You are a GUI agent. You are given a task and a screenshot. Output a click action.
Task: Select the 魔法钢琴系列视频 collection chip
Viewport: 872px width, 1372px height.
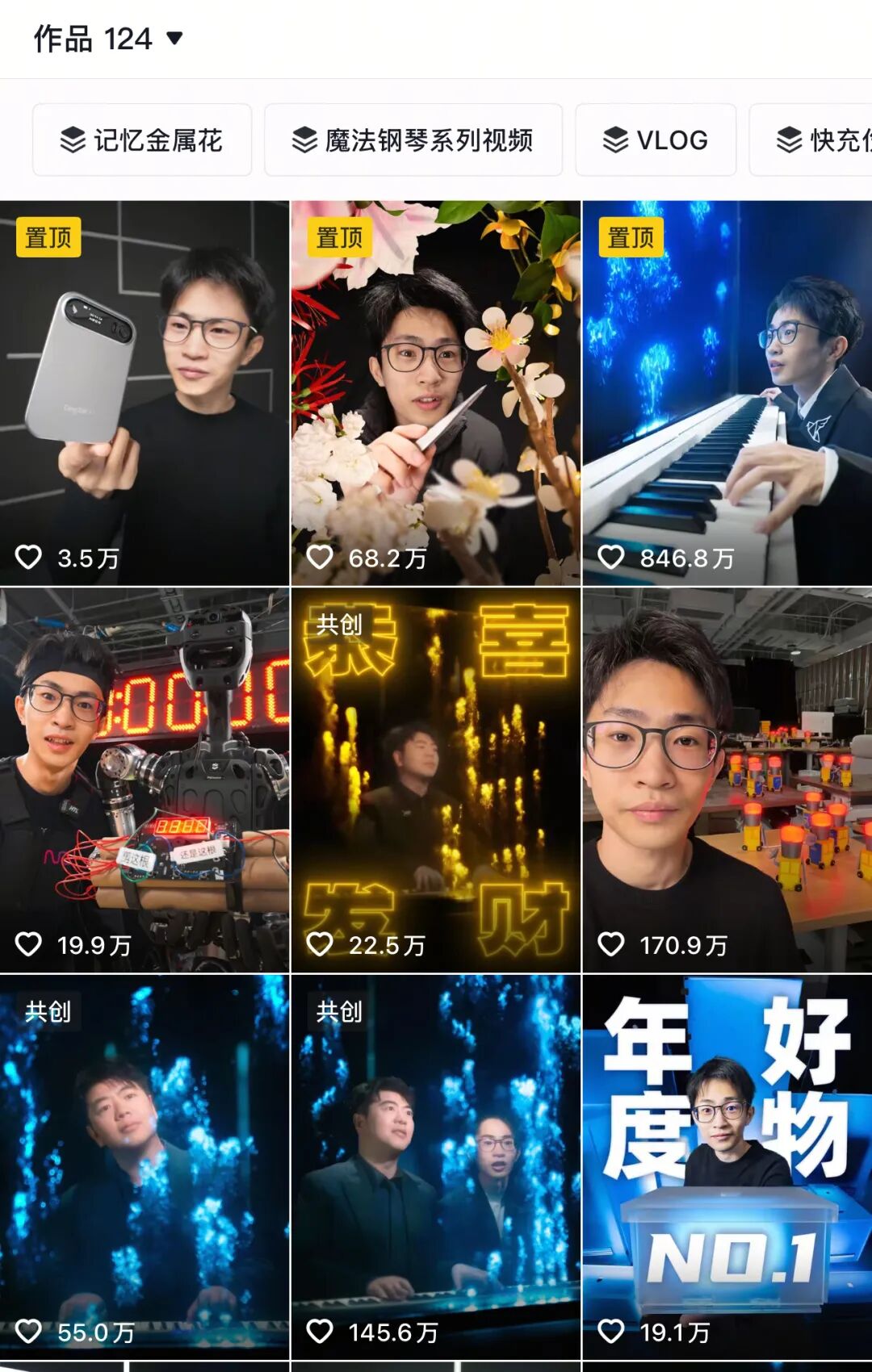tap(413, 140)
